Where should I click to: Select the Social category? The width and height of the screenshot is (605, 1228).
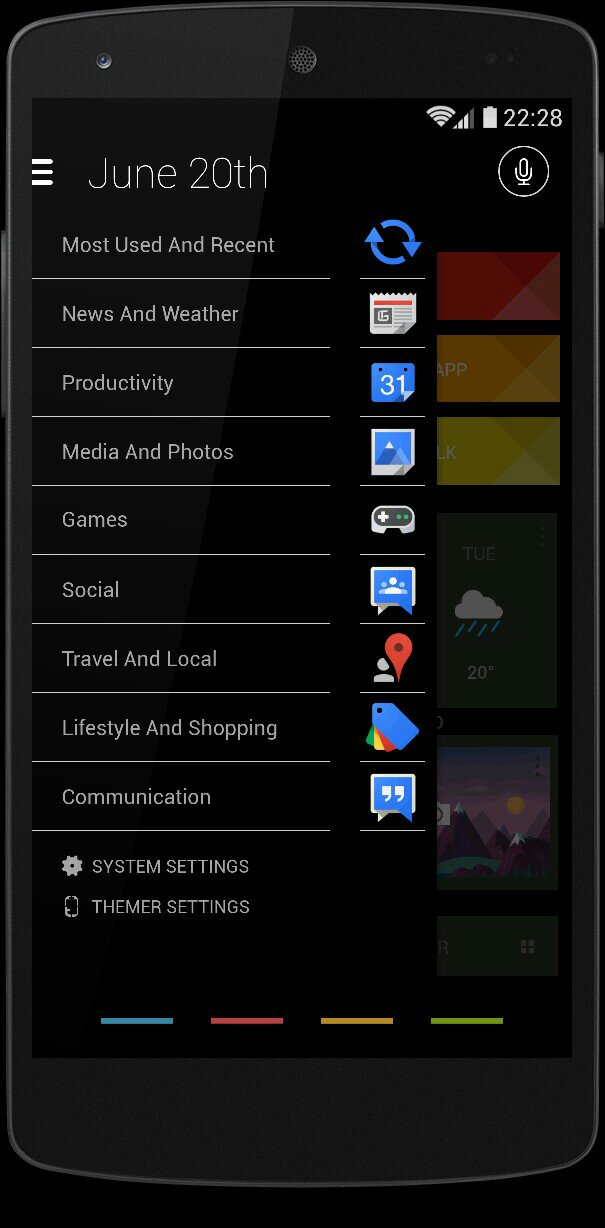[91, 590]
